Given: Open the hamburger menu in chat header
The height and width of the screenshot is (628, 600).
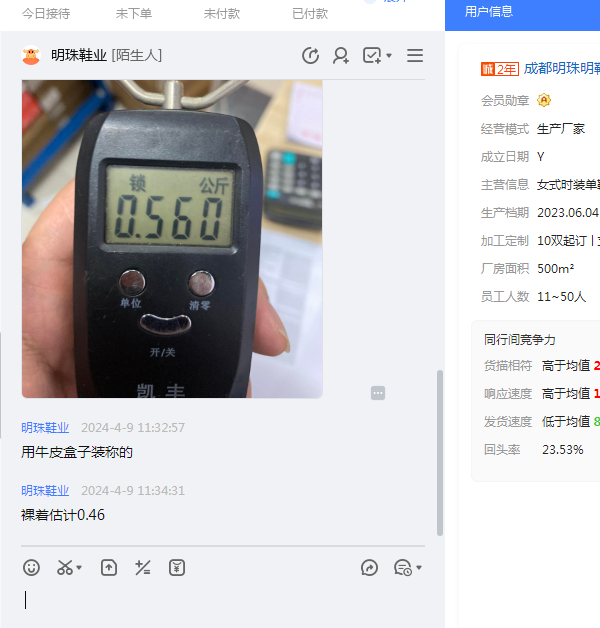Looking at the screenshot, I should pos(415,56).
